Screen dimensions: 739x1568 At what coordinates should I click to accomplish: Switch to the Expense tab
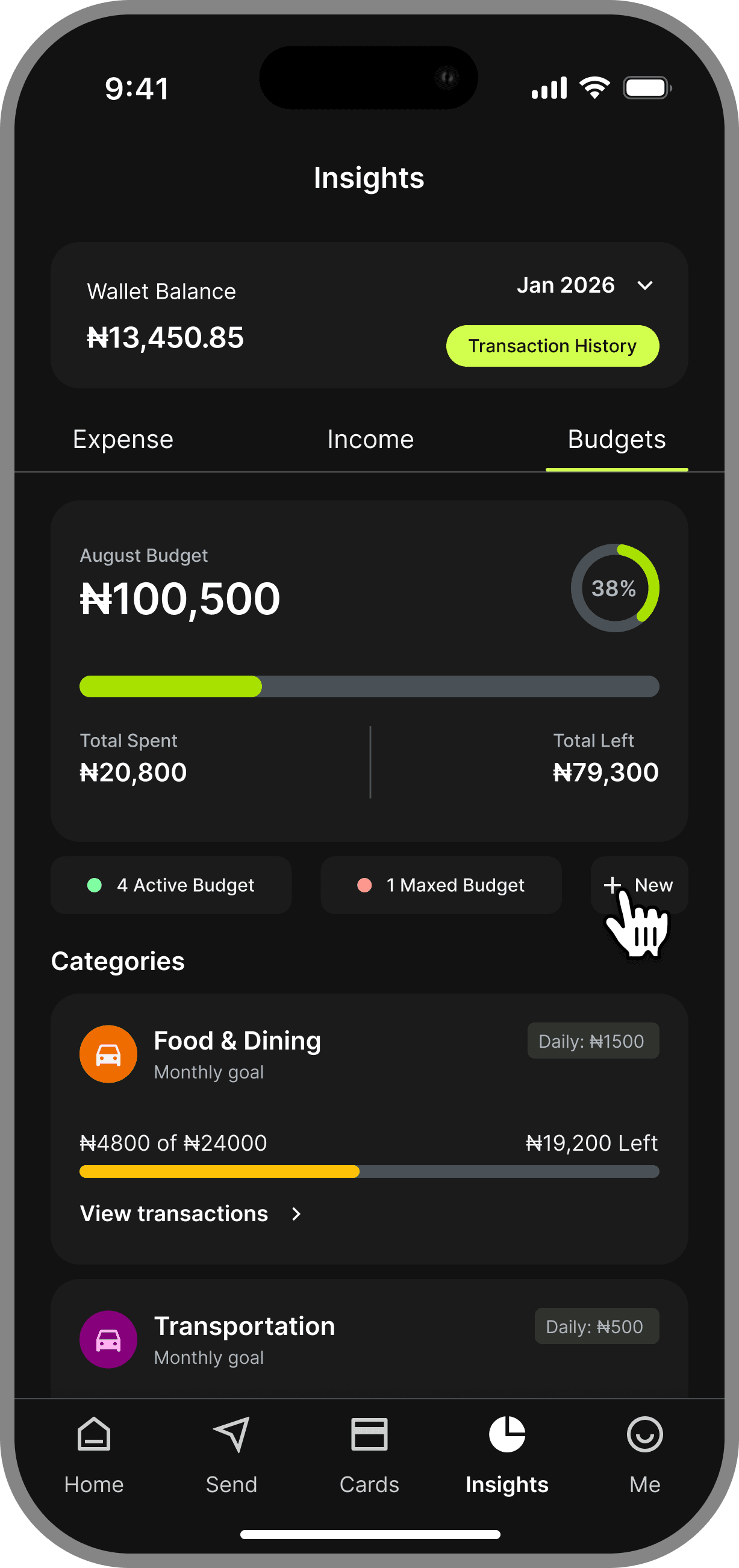click(x=123, y=440)
